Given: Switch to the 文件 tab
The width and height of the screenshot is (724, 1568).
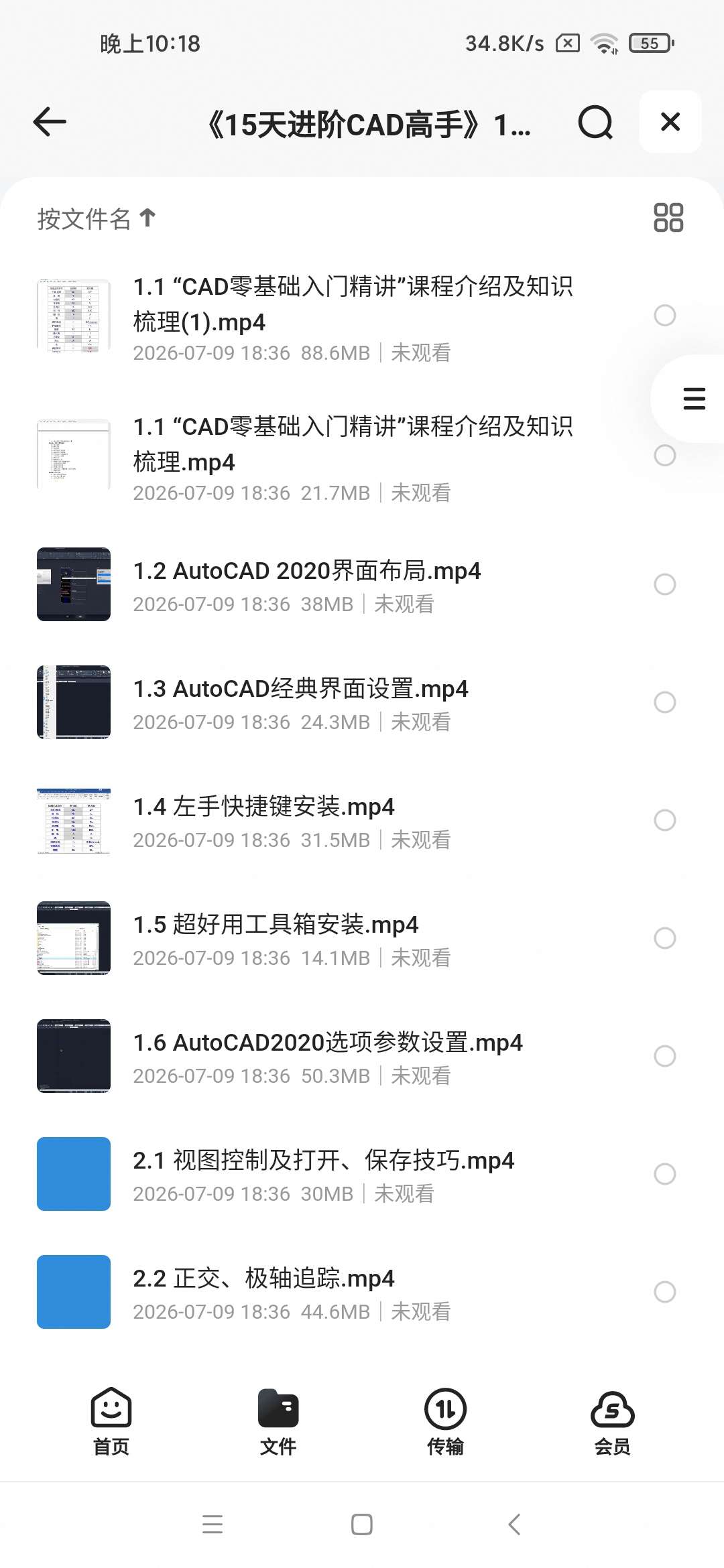Looking at the screenshot, I should click(x=278, y=1422).
